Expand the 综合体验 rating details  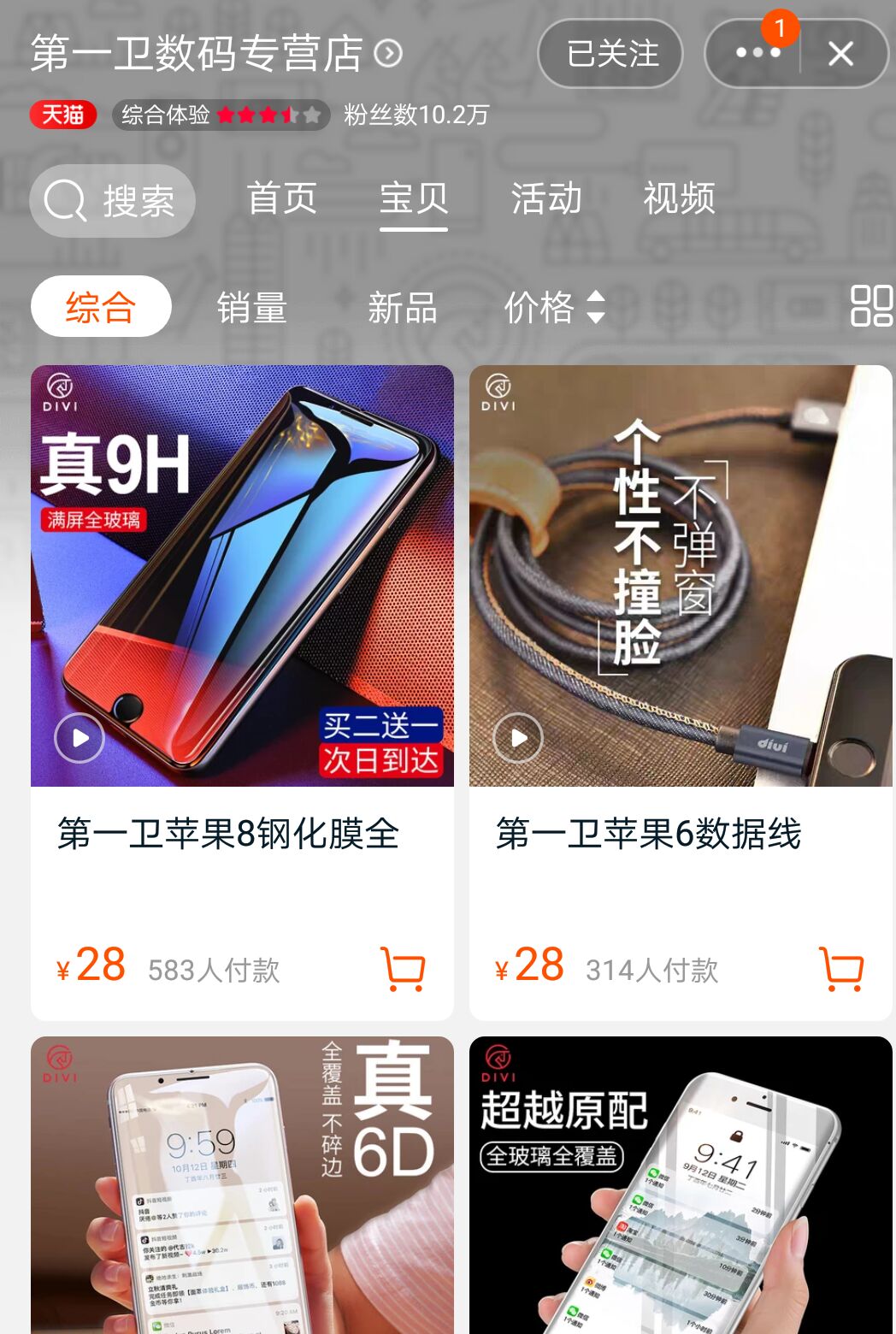(x=218, y=115)
